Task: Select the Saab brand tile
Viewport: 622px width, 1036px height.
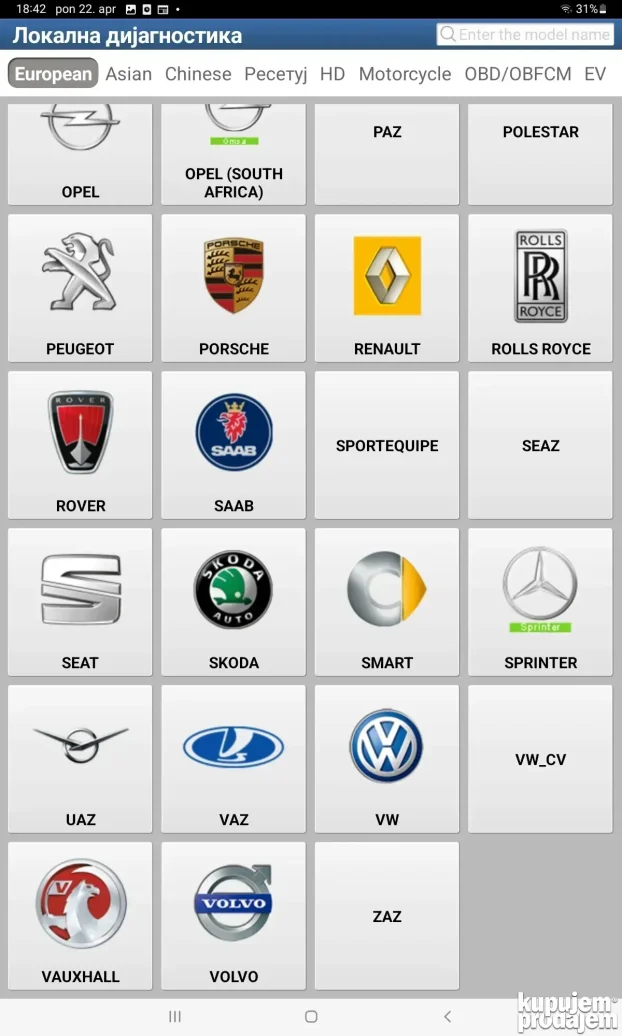Action: pyautogui.click(x=234, y=445)
